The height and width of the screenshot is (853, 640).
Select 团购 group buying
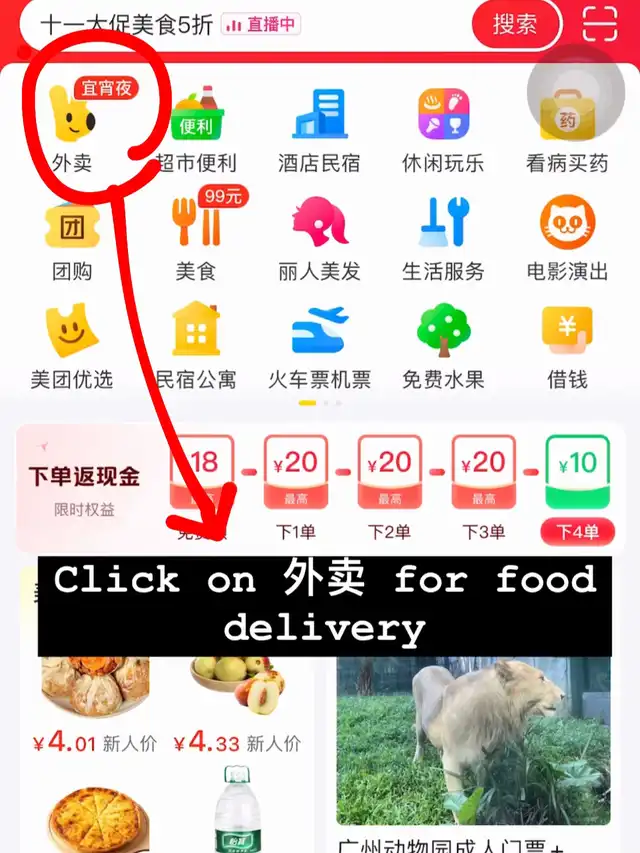click(72, 239)
